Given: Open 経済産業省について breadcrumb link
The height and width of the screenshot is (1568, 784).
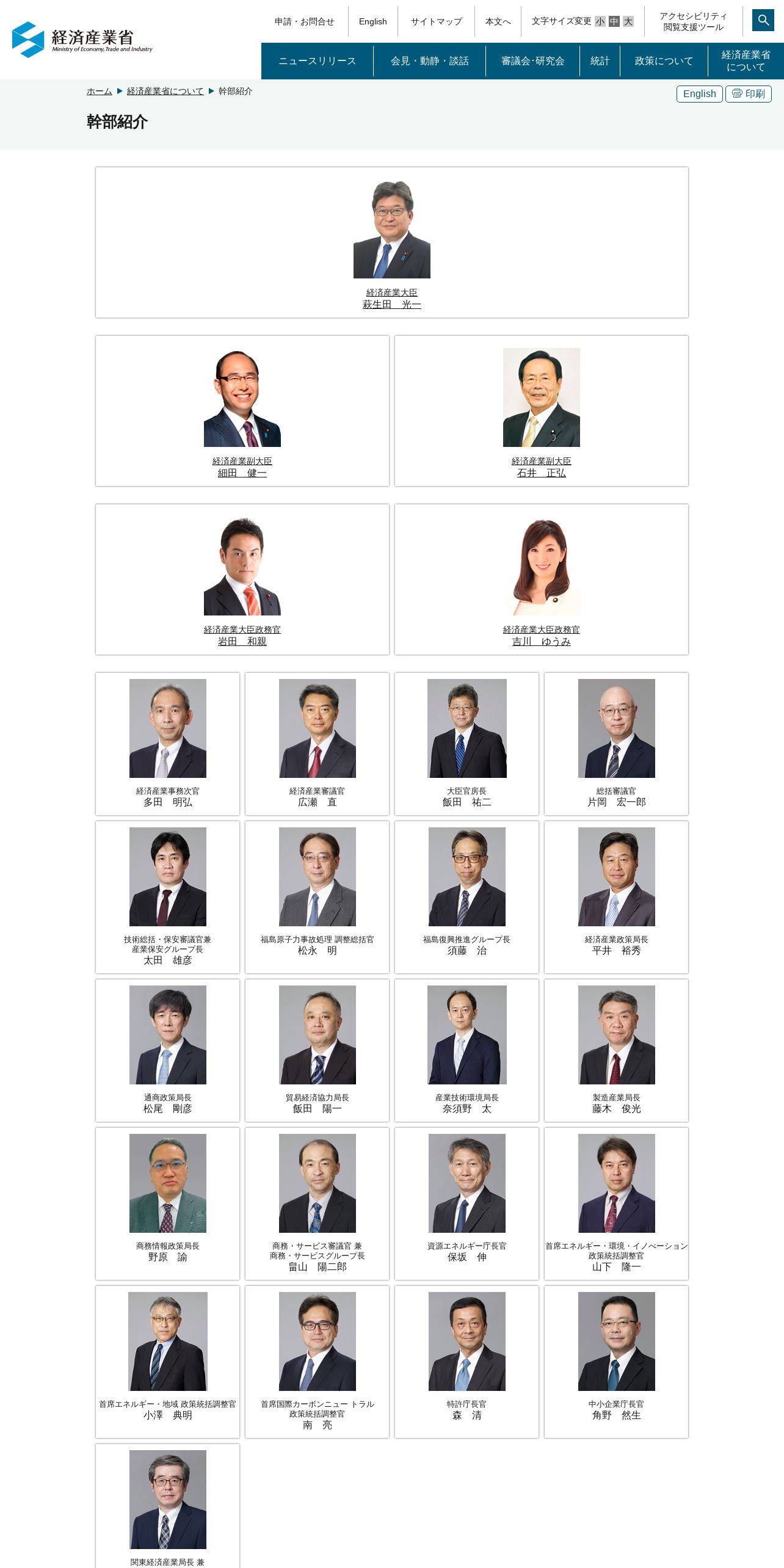Looking at the screenshot, I should click(x=165, y=91).
